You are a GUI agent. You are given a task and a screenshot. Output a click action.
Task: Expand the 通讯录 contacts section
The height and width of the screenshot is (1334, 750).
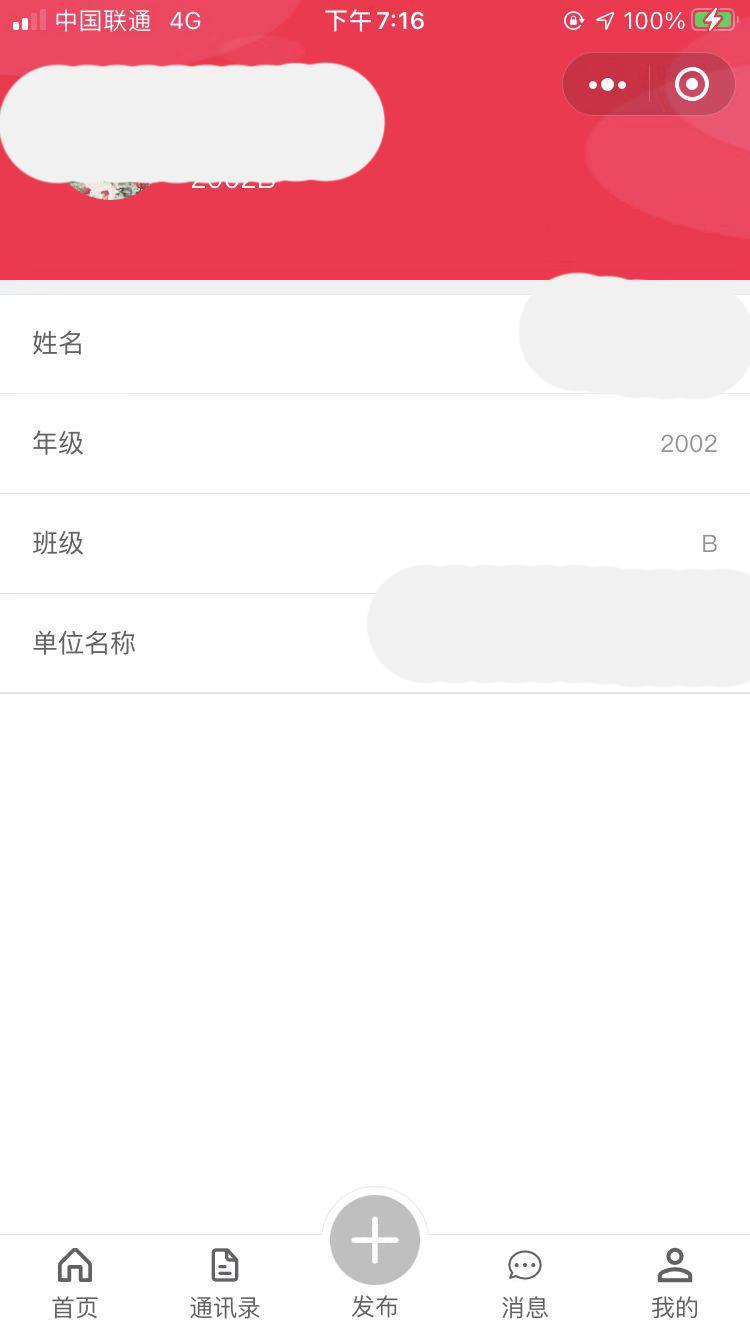tap(224, 1285)
